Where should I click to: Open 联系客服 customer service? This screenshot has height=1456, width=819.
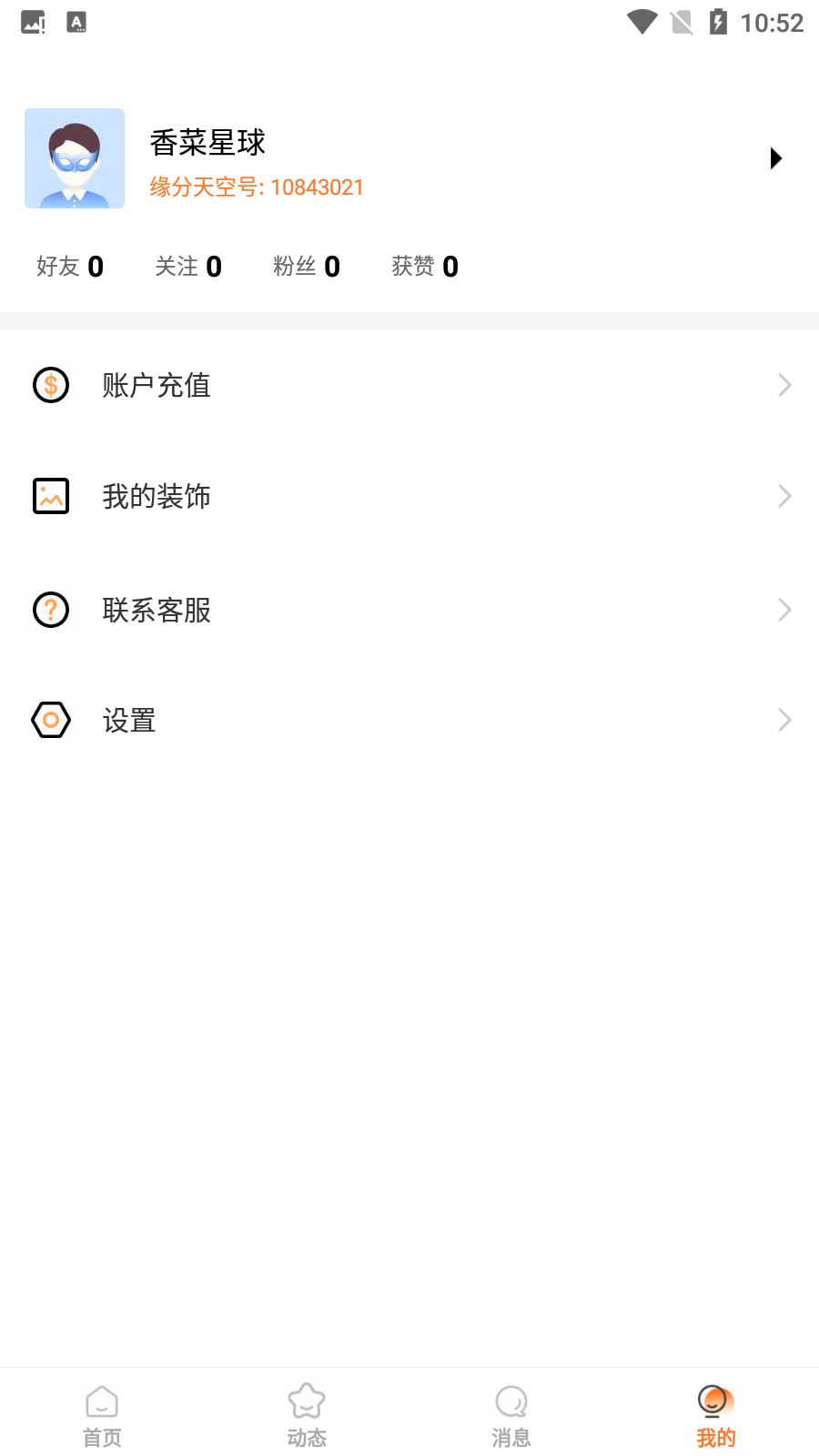409,609
